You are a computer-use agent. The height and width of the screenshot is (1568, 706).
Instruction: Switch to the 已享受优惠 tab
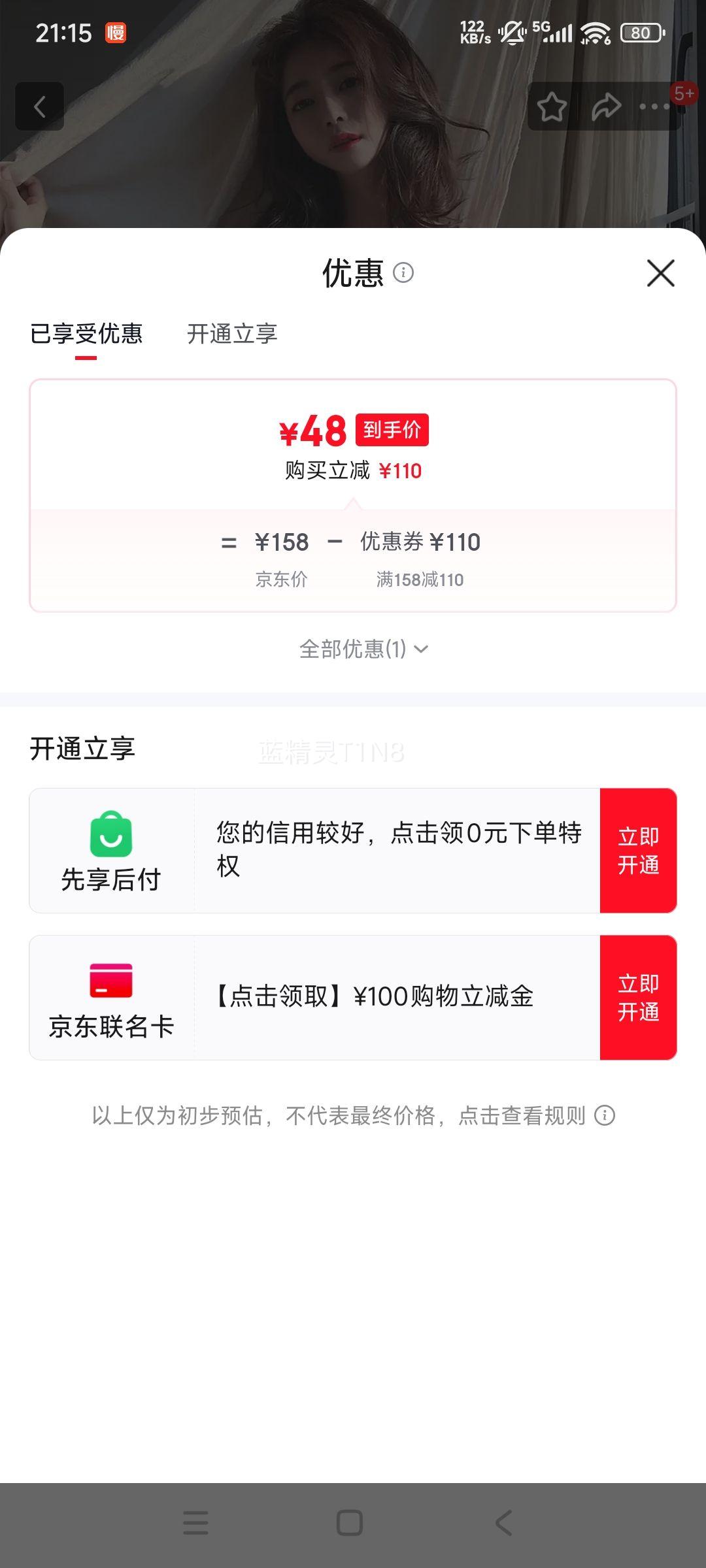click(x=86, y=334)
